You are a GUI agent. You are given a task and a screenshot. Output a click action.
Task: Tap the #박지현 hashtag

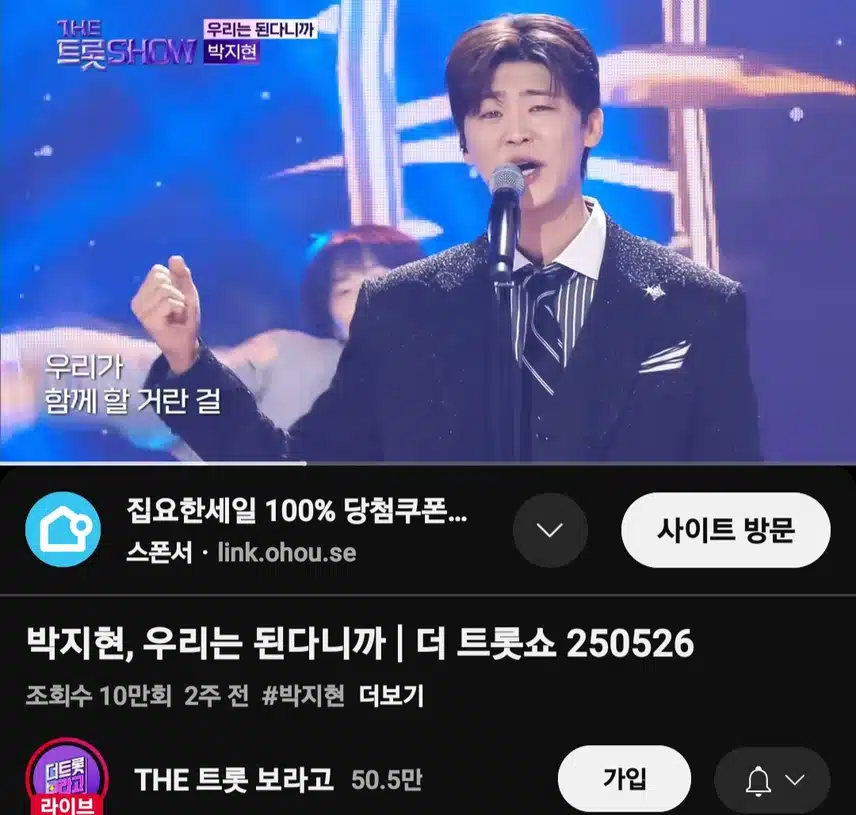click(x=303, y=697)
